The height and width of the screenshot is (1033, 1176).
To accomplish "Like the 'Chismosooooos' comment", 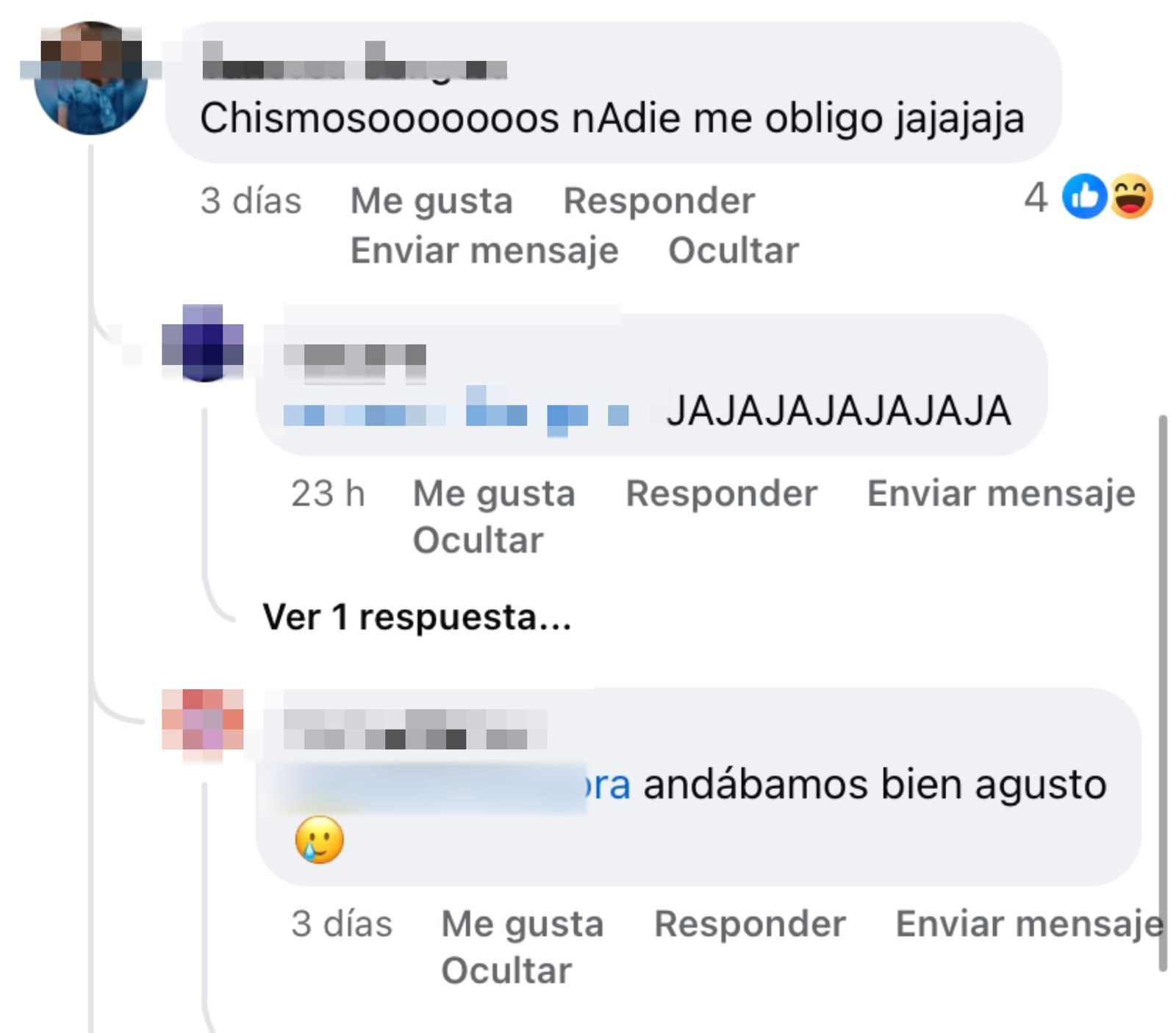I will (431, 201).
